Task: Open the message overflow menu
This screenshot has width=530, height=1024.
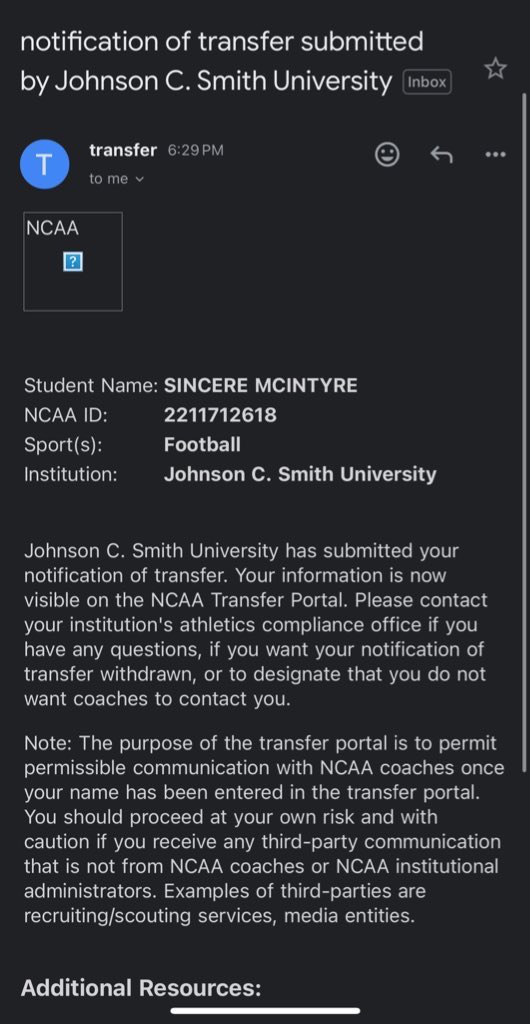Action: click(495, 155)
